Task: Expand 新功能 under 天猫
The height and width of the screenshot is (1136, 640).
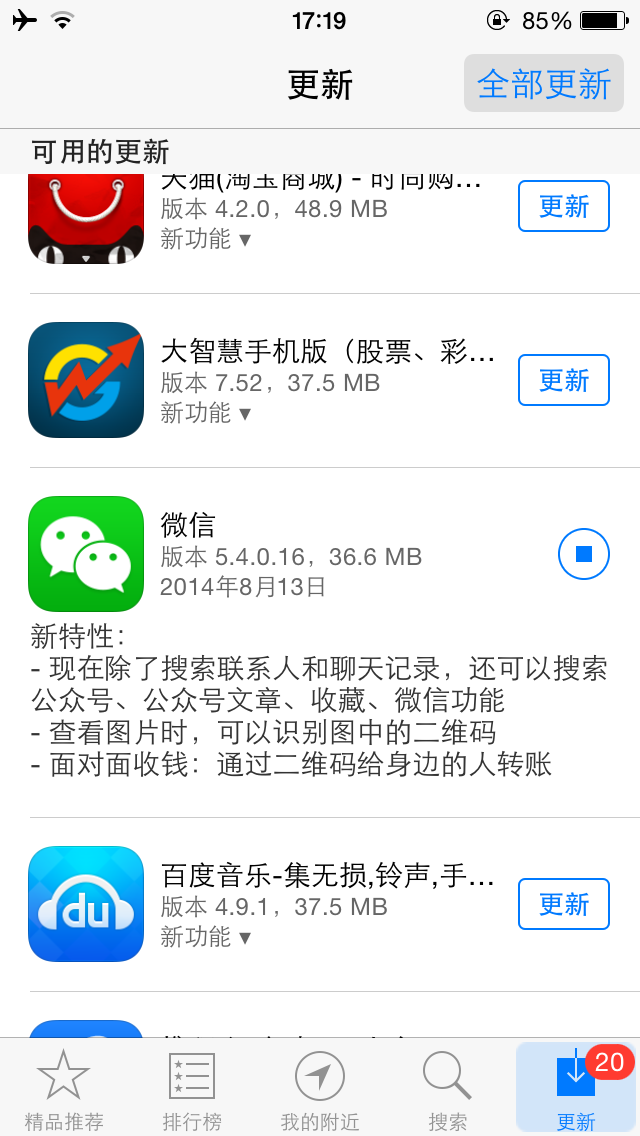Action: point(205,238)
